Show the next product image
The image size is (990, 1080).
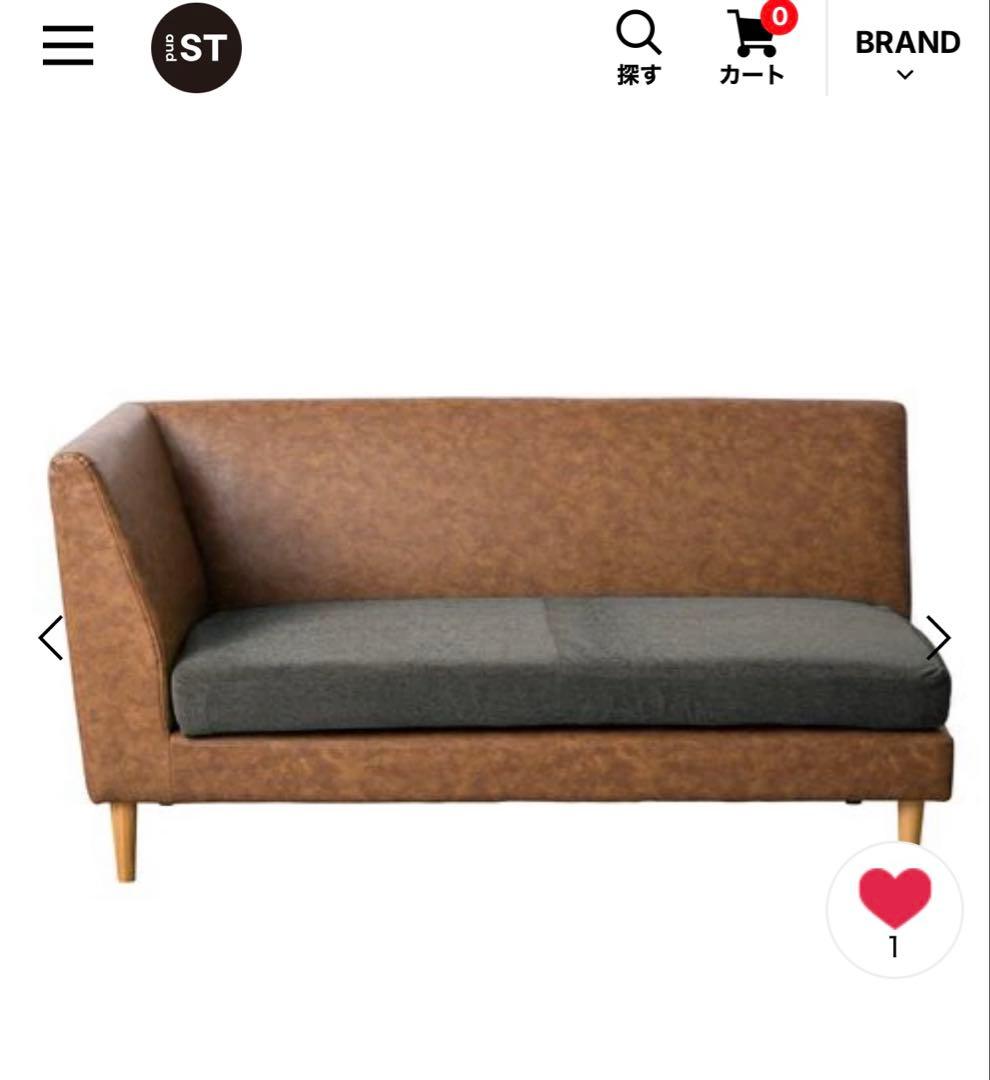(x=937, y=638)
